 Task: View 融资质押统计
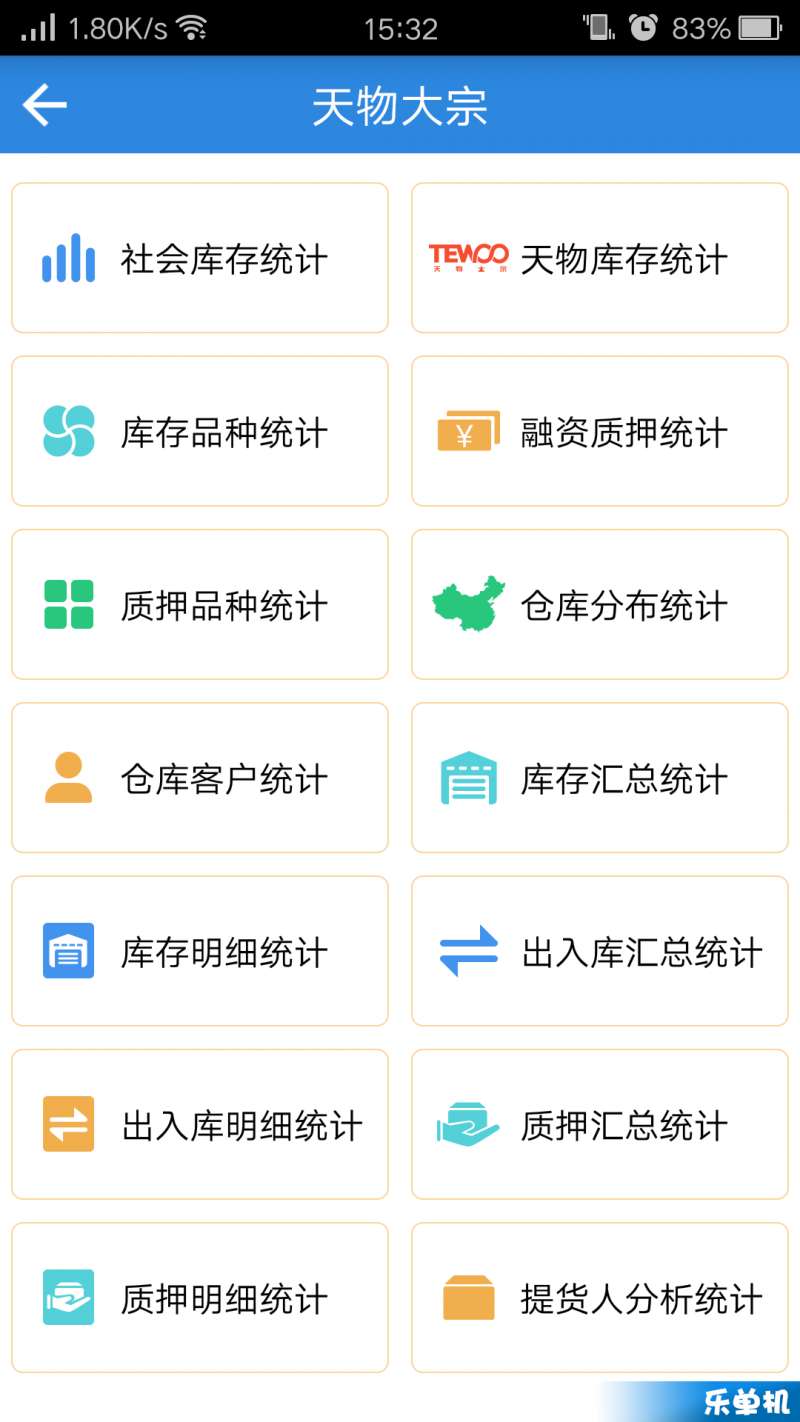pos(600,431)
